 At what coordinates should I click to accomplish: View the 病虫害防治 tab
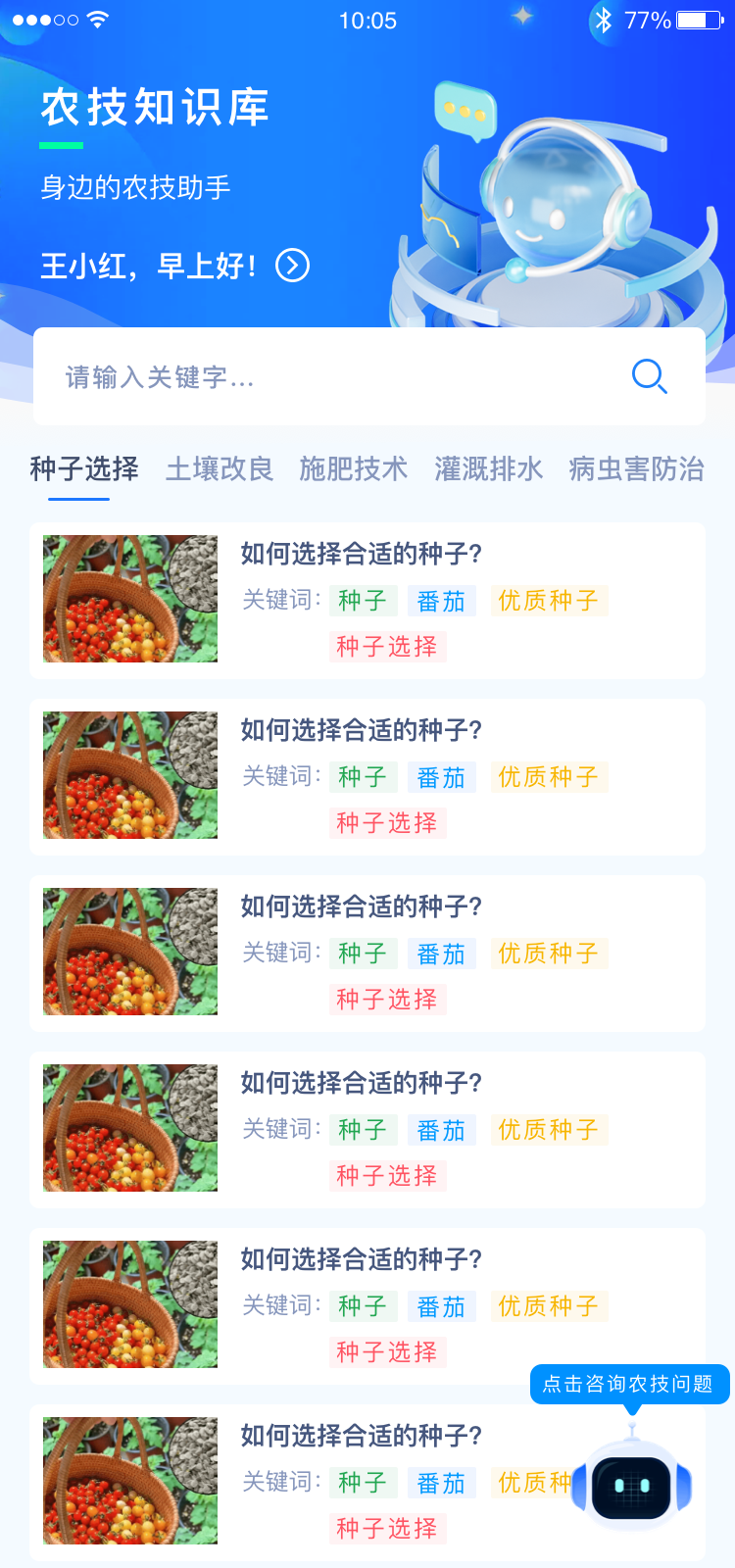[x=636, y=469]
